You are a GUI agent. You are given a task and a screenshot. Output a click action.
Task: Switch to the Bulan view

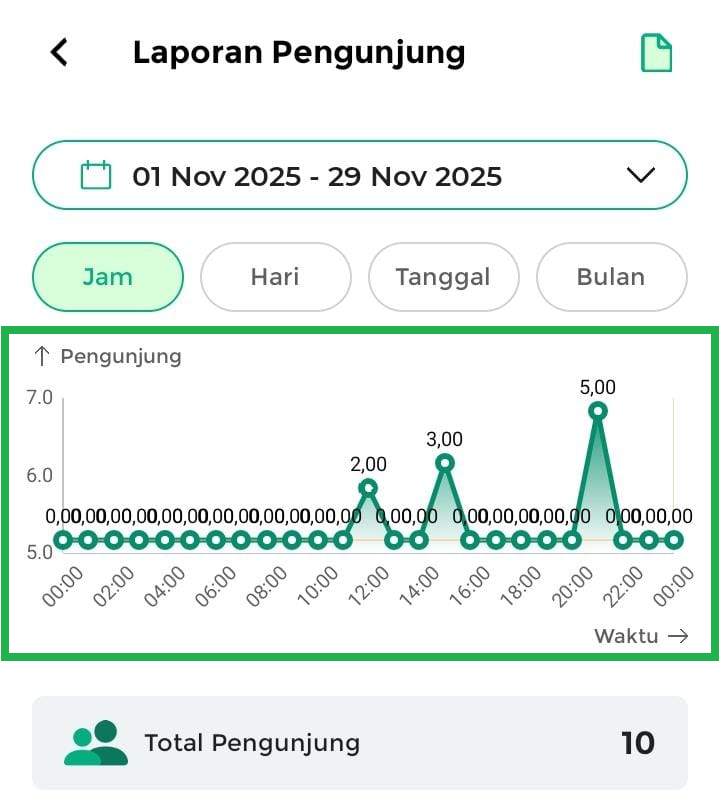click(x=611, y=277)
